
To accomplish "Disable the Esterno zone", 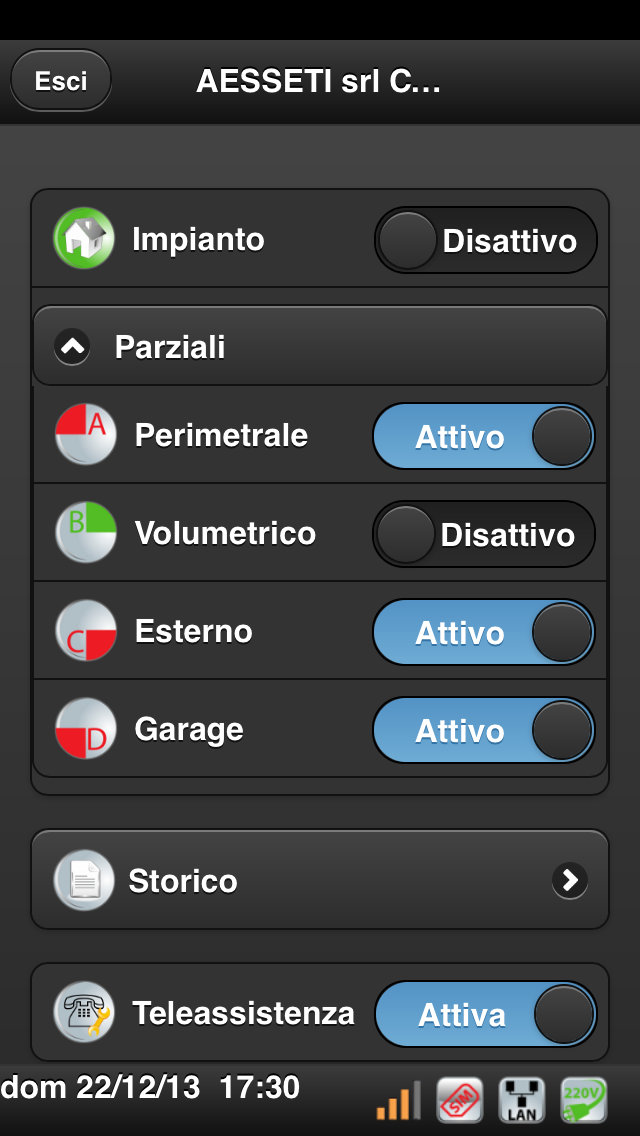I will point(484,632).
